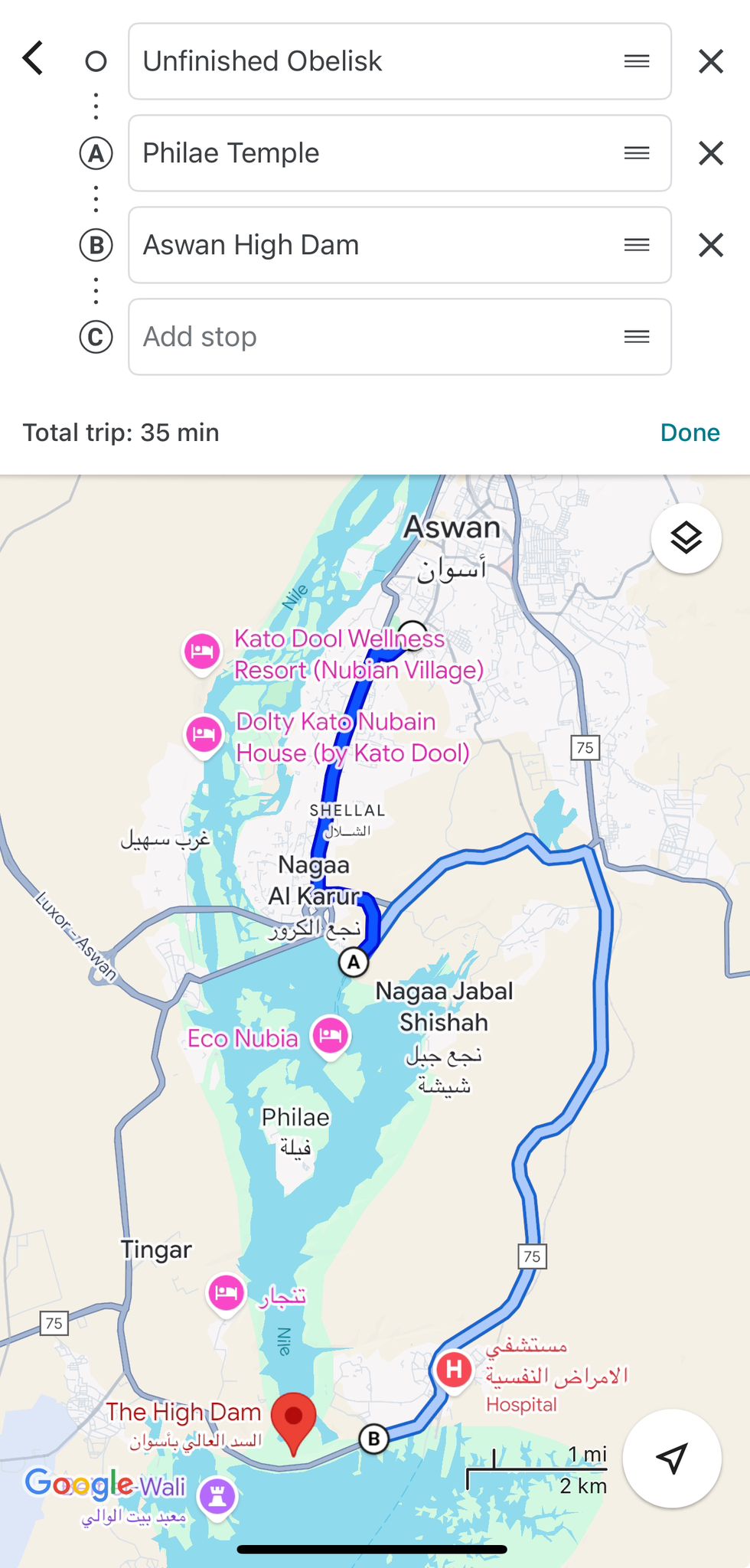750x1568 pixels.
Task: Open the map layers button
Action: [x=686, y=538]
